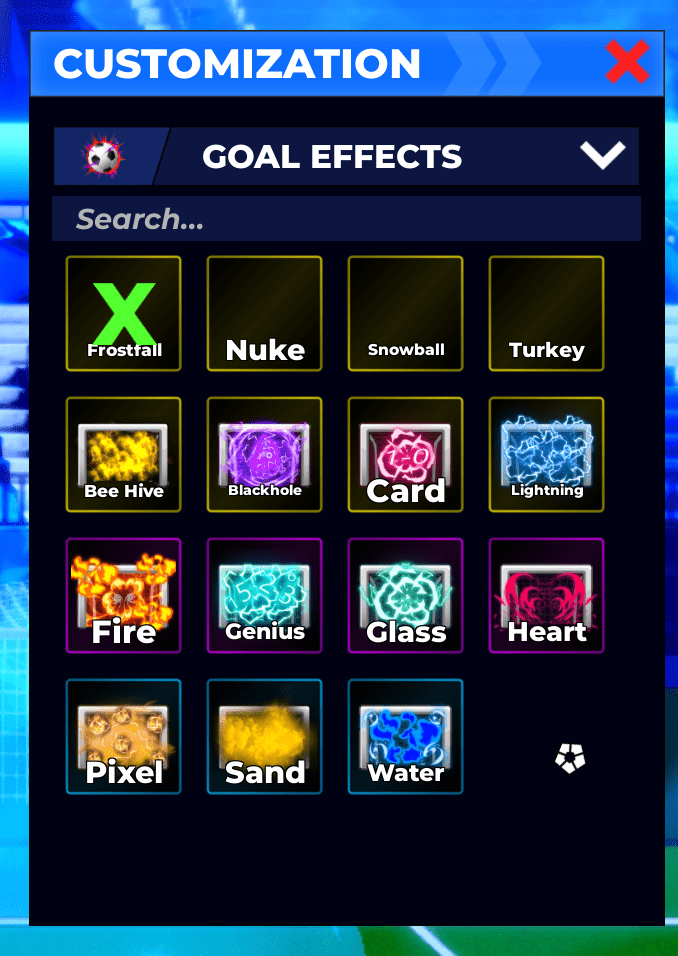Pick the Lightning goal effect
The height and width of the screenshot is (956, 678).
click(547, 455)
